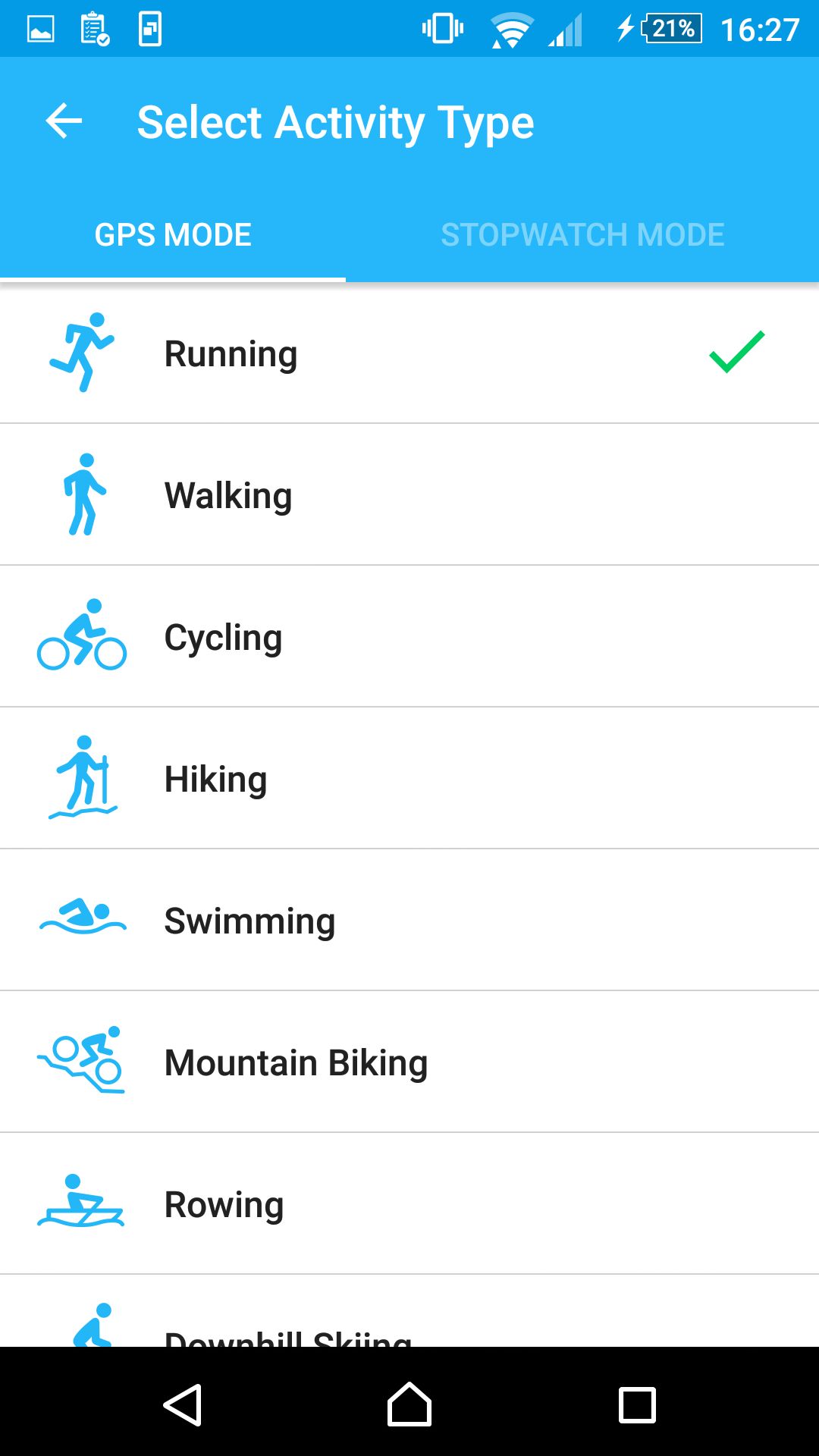This screenshot has height=1456, width=819.
Task: Switch to the Stopwatch Mode tab
Action: 582,234
